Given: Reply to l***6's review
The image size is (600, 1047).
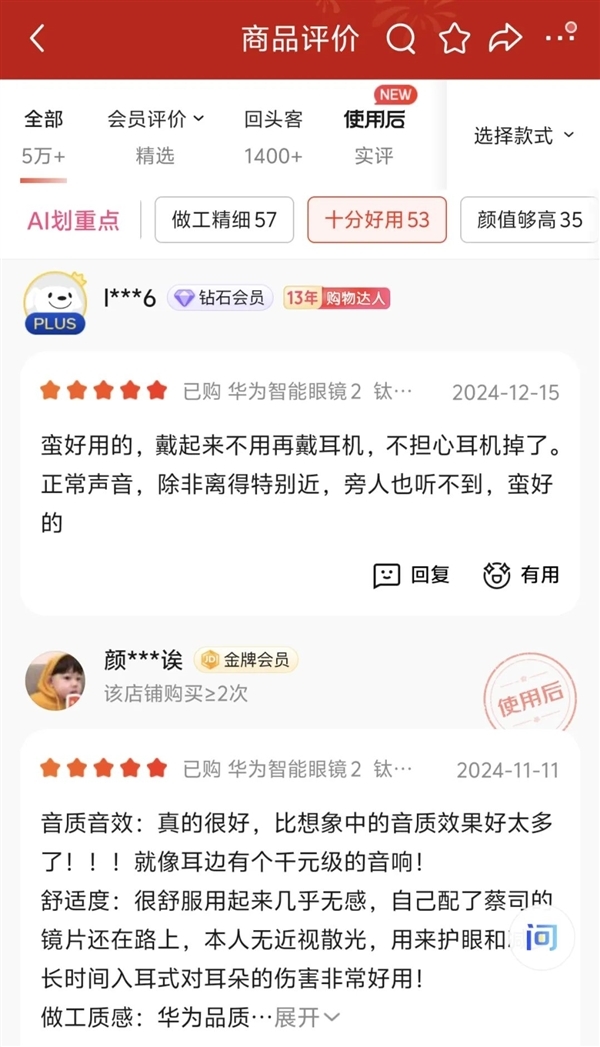Looking at the screenshot, I should tap(411, 575).
